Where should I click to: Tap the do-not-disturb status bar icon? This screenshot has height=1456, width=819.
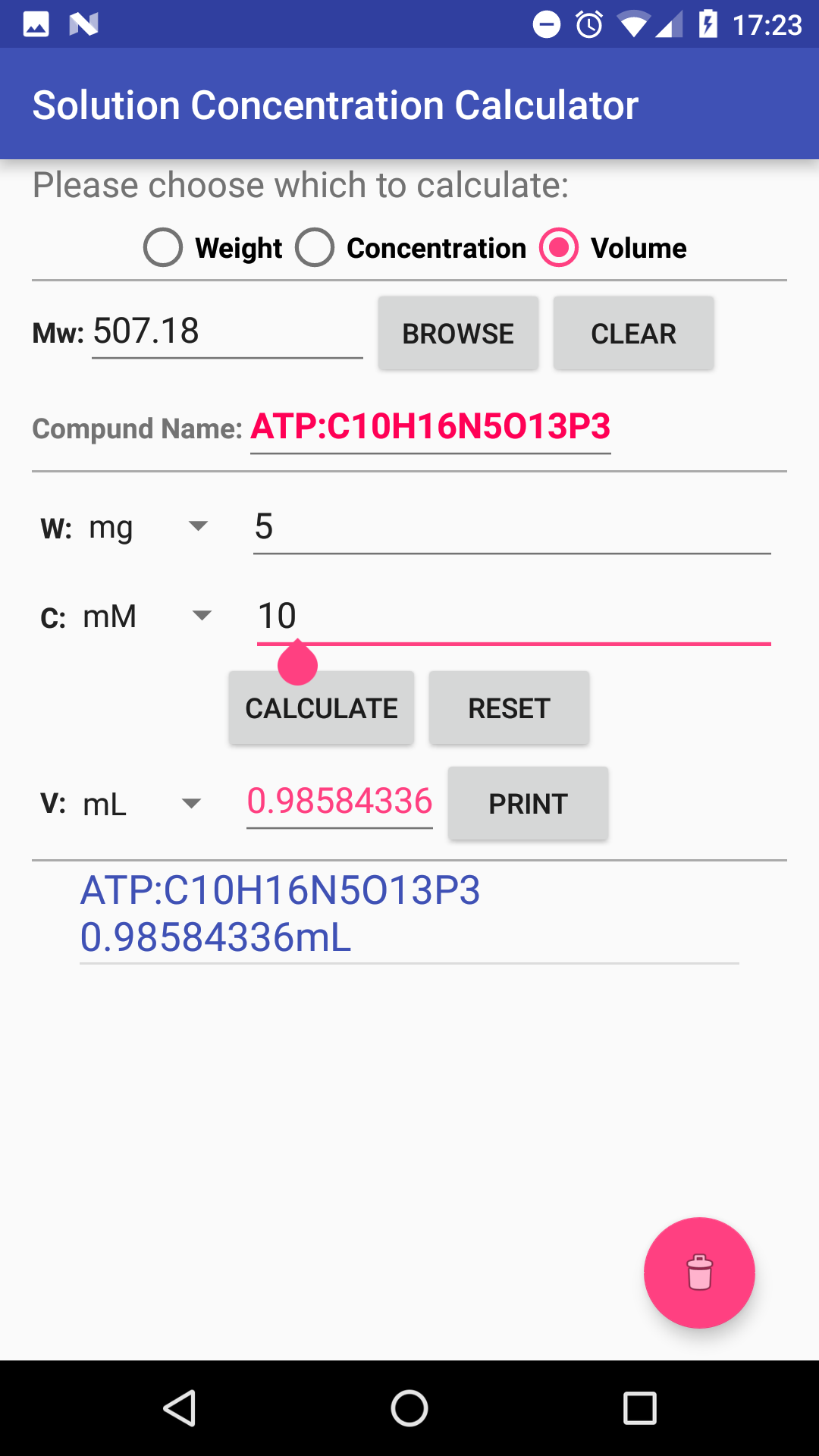point(548,24)
